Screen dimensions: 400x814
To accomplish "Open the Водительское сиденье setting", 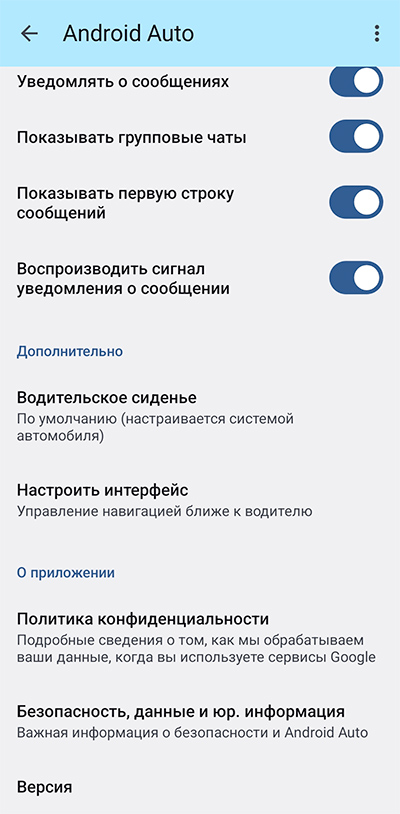I will 200,417.
